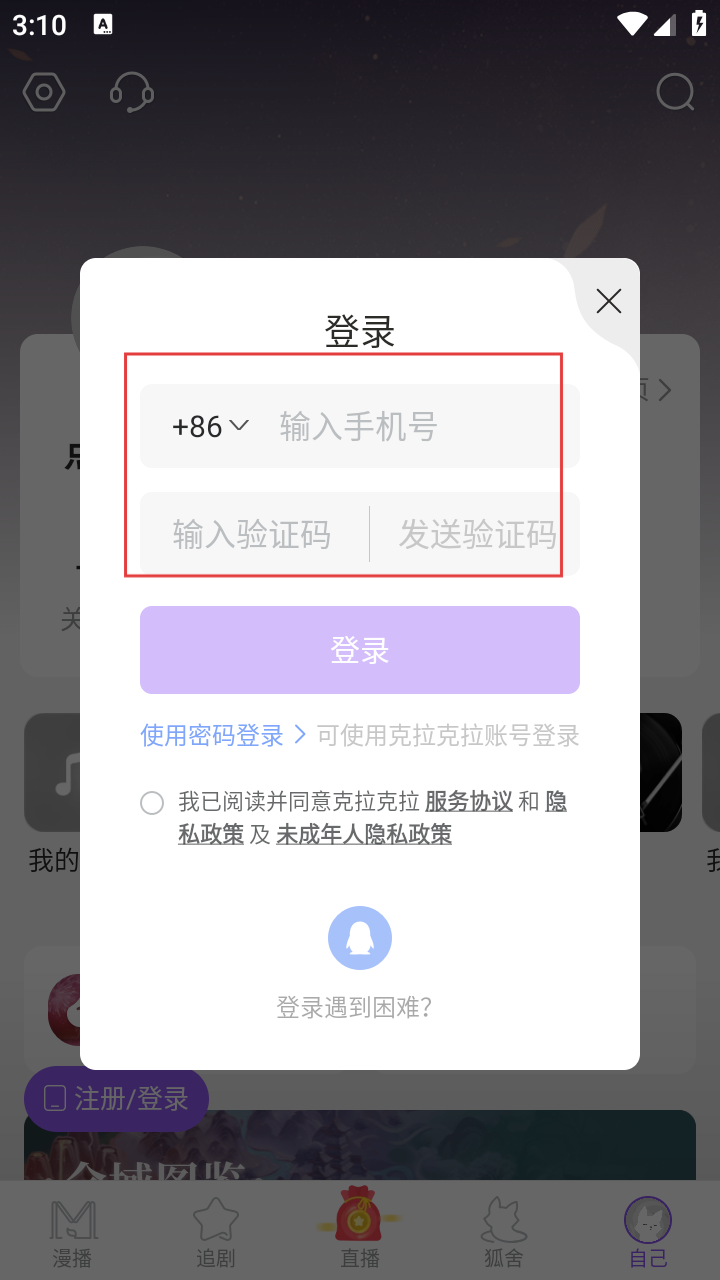Check the agreement consent circle
Viewport: 720px width, 1280px height.
[152, 803]
